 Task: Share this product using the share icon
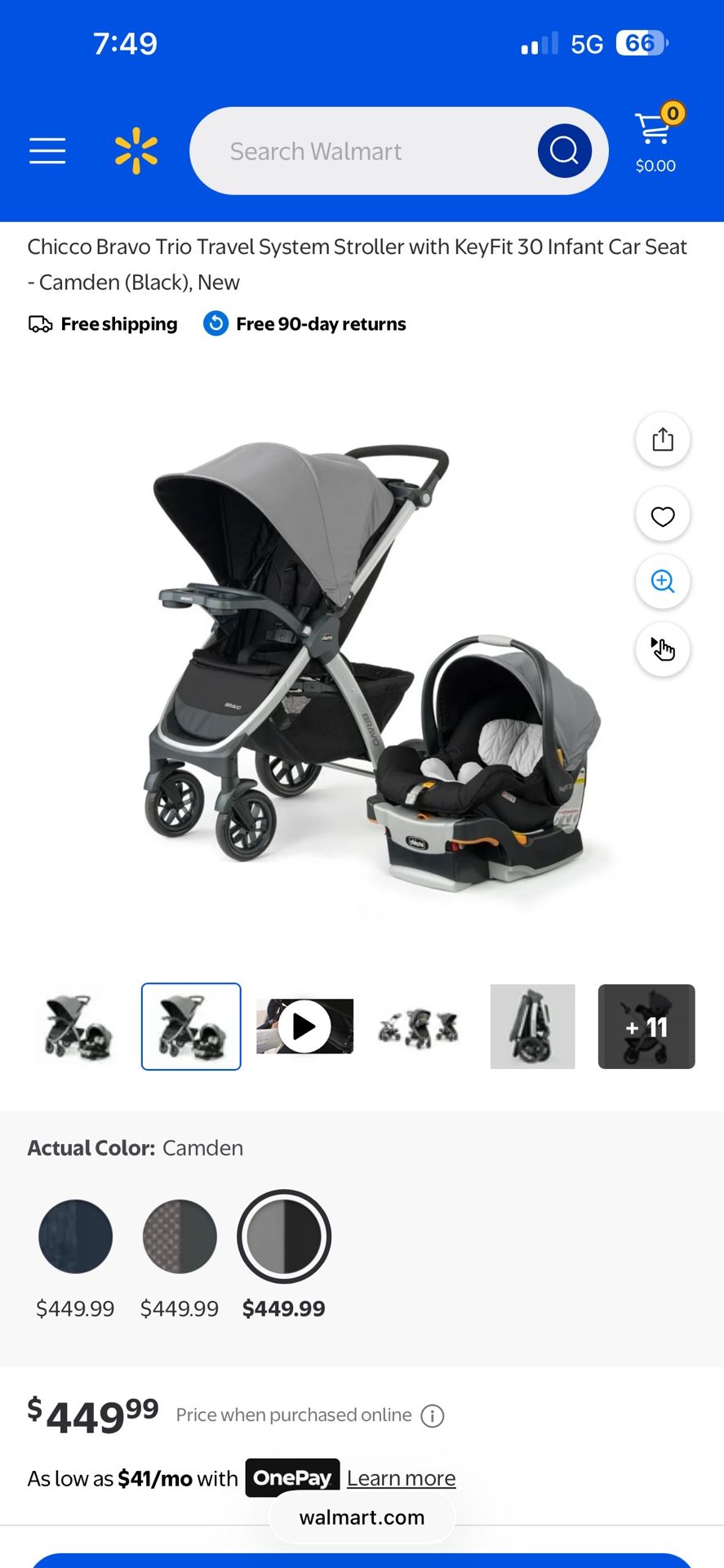coord(662,439)
